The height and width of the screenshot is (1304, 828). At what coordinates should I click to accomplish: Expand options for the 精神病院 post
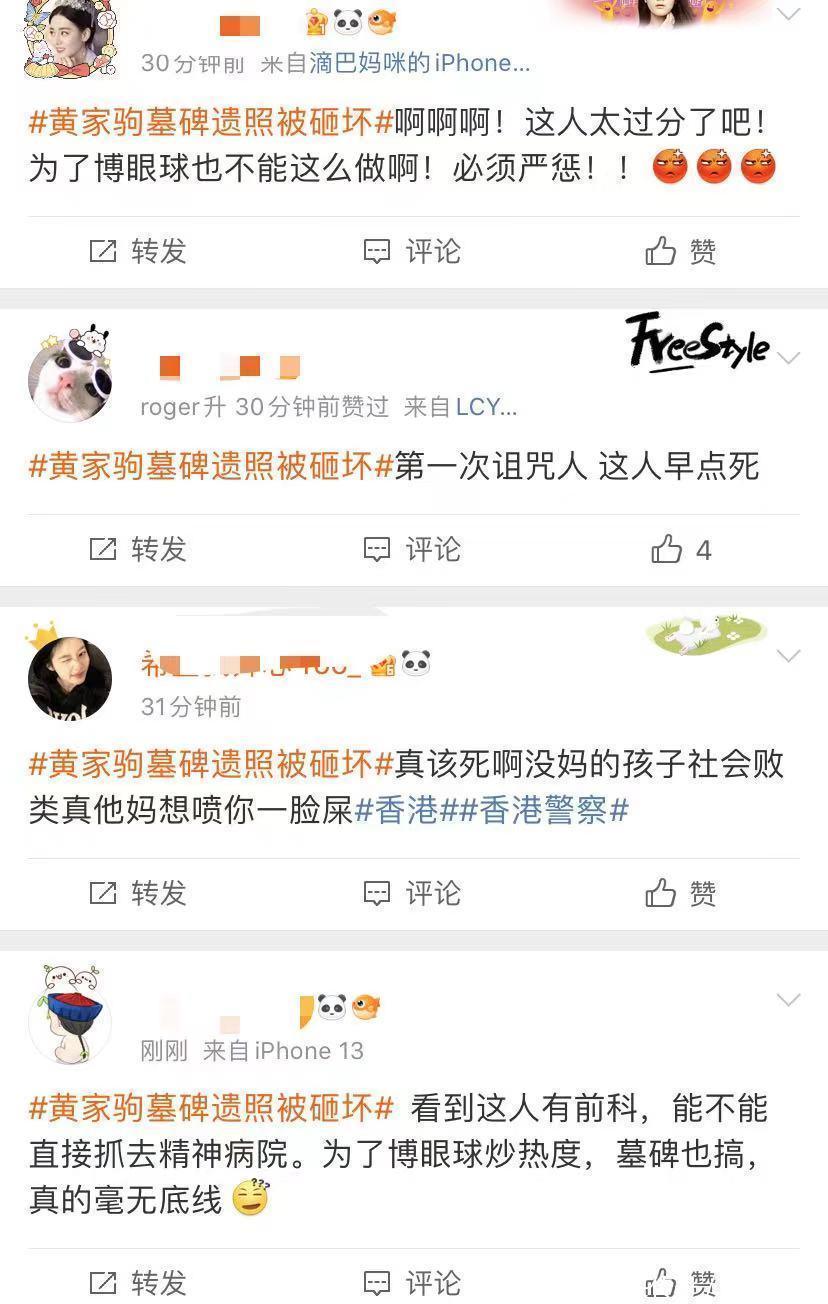789,1000
